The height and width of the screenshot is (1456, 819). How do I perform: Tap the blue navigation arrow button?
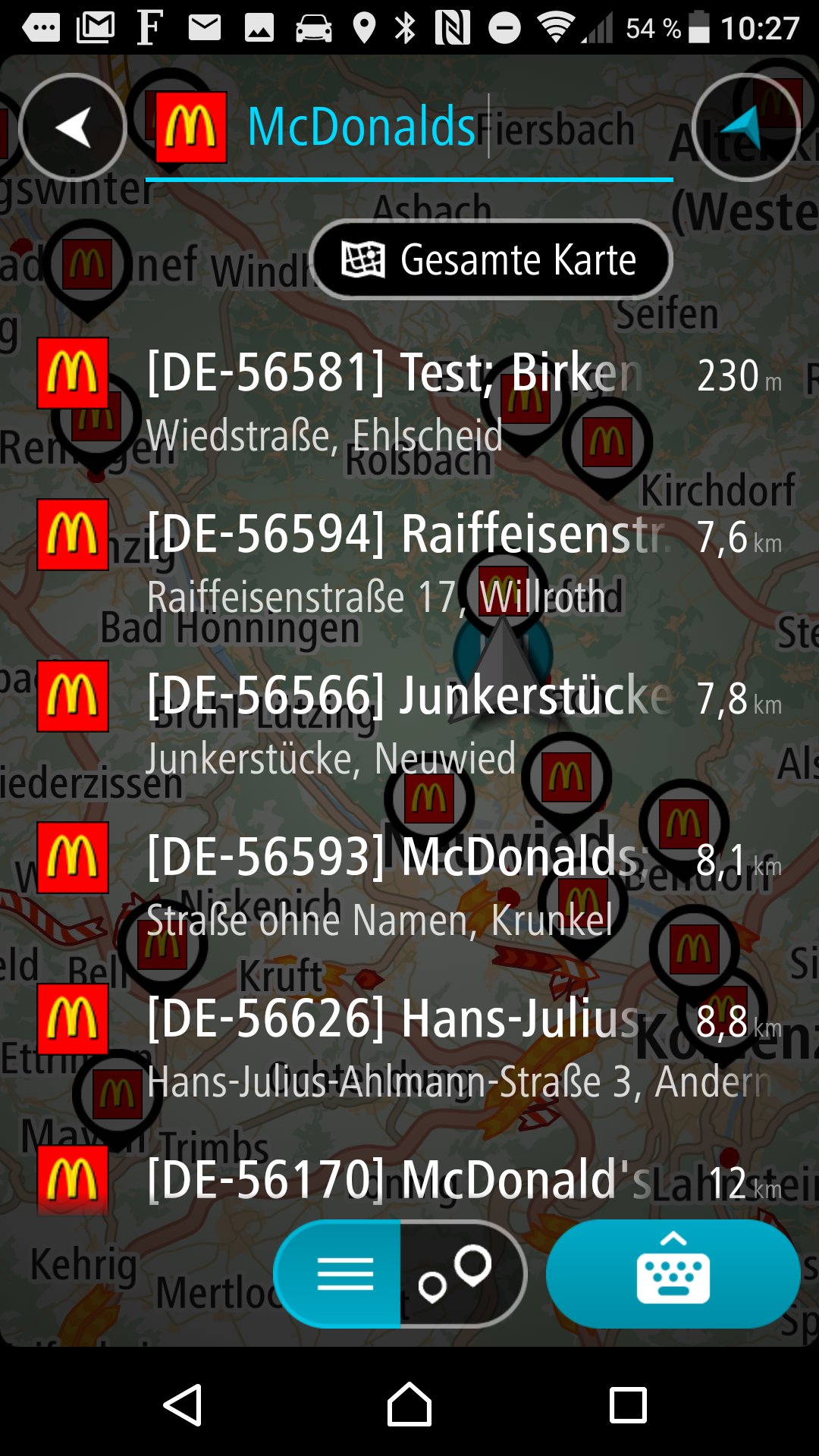[746, 127]
